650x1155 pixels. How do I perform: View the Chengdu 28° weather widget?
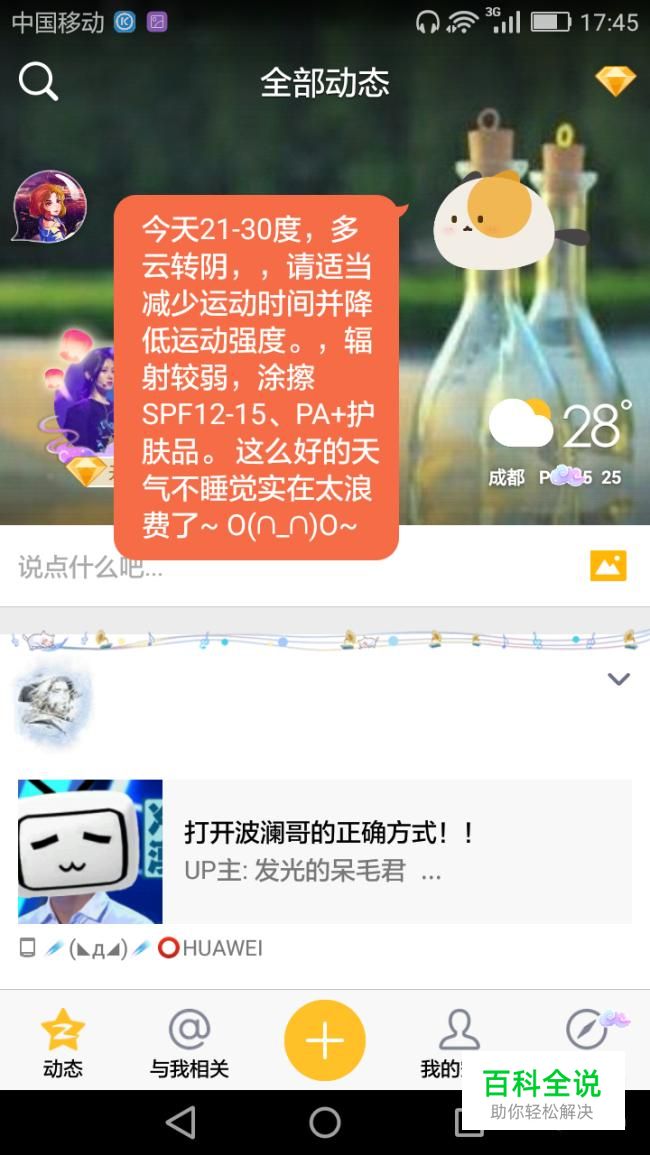click(559, 441)
